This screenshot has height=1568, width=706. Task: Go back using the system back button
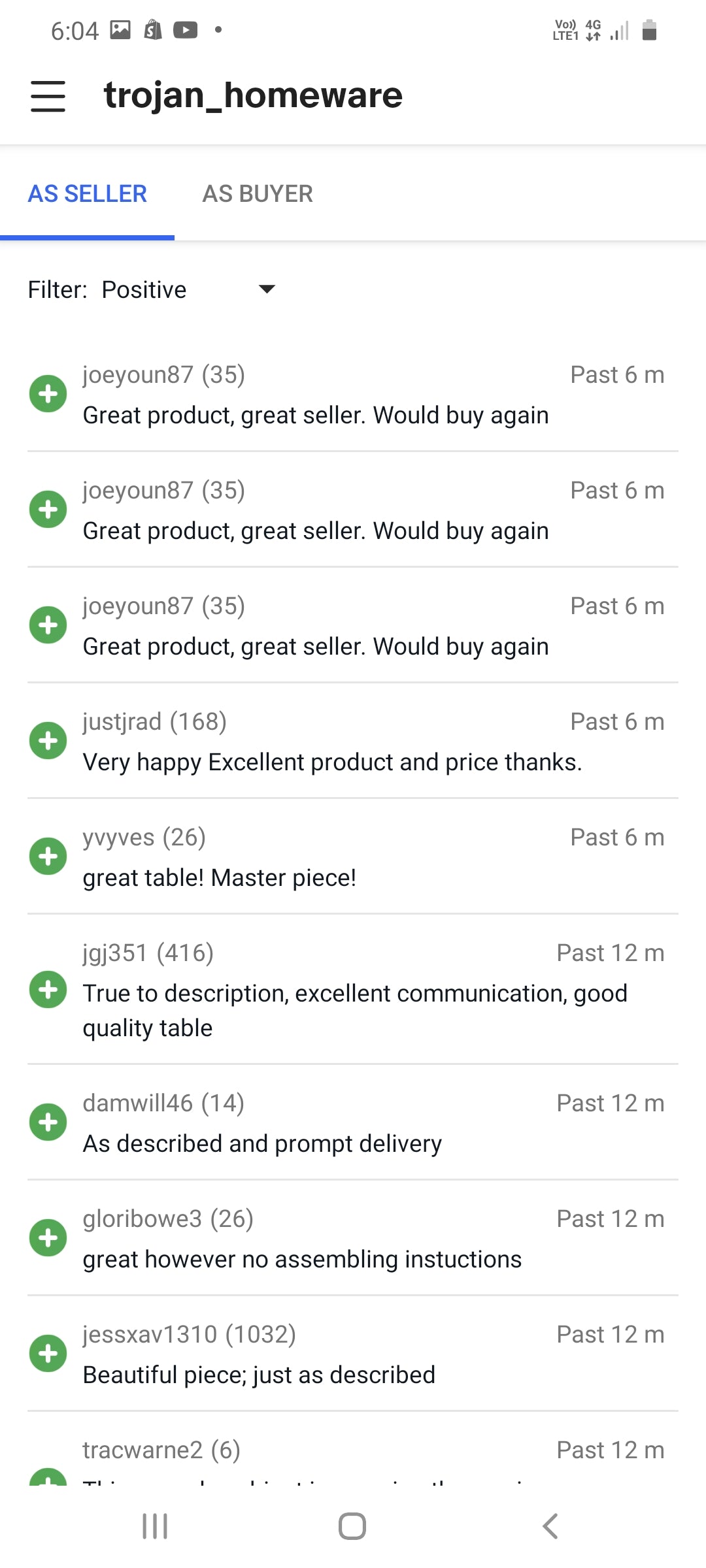550,1526
